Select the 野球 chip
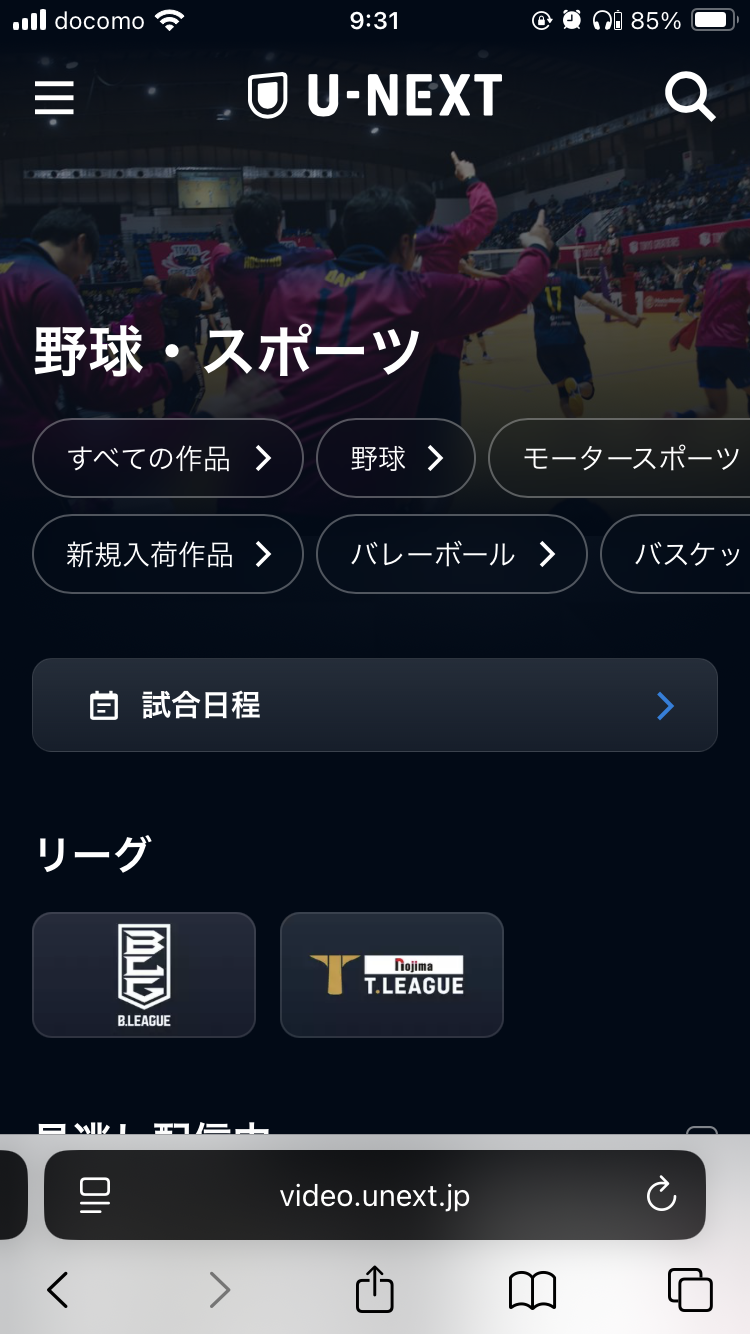This screenshot has height=1334, width=750. [x=395, y=458]
